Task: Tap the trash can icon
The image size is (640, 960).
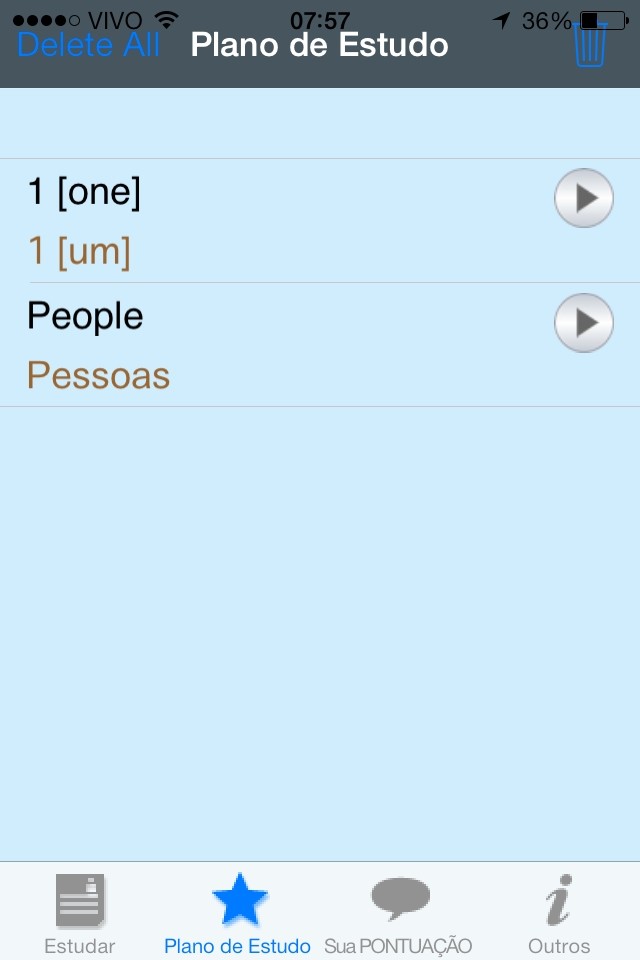Action: (590, 45)
